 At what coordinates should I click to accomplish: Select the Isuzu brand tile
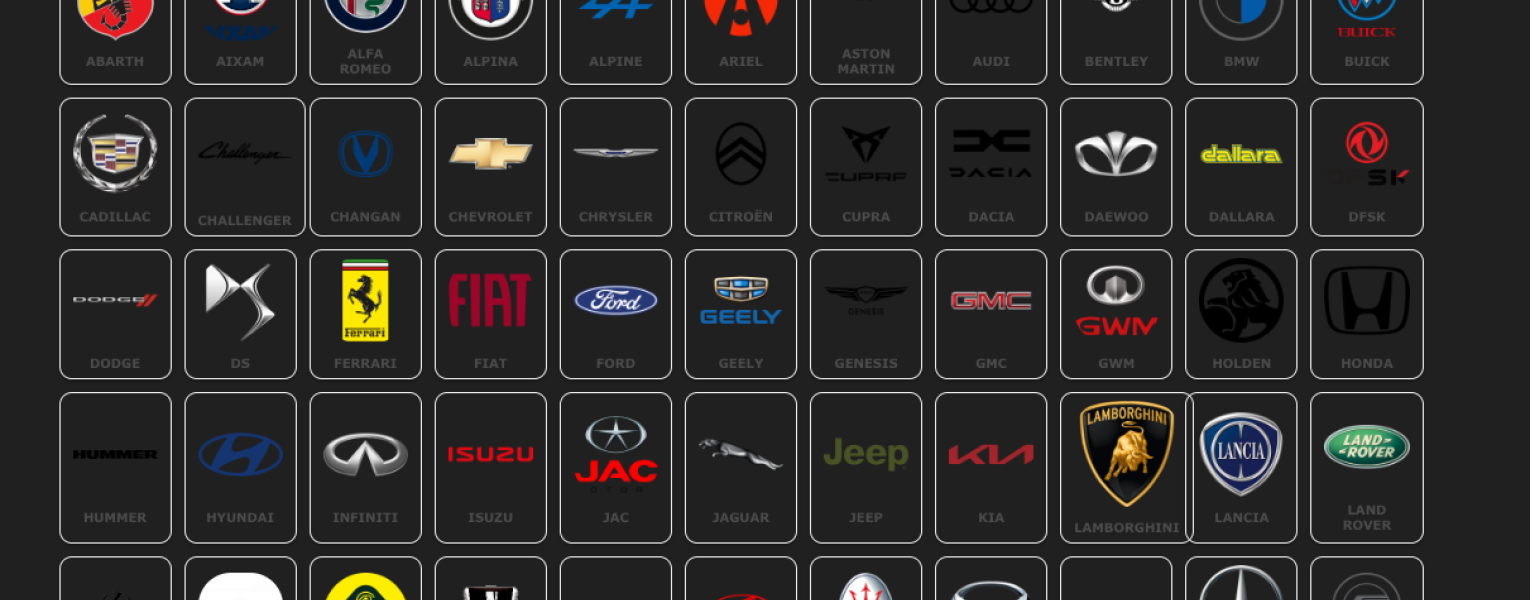tap(490, 467)
